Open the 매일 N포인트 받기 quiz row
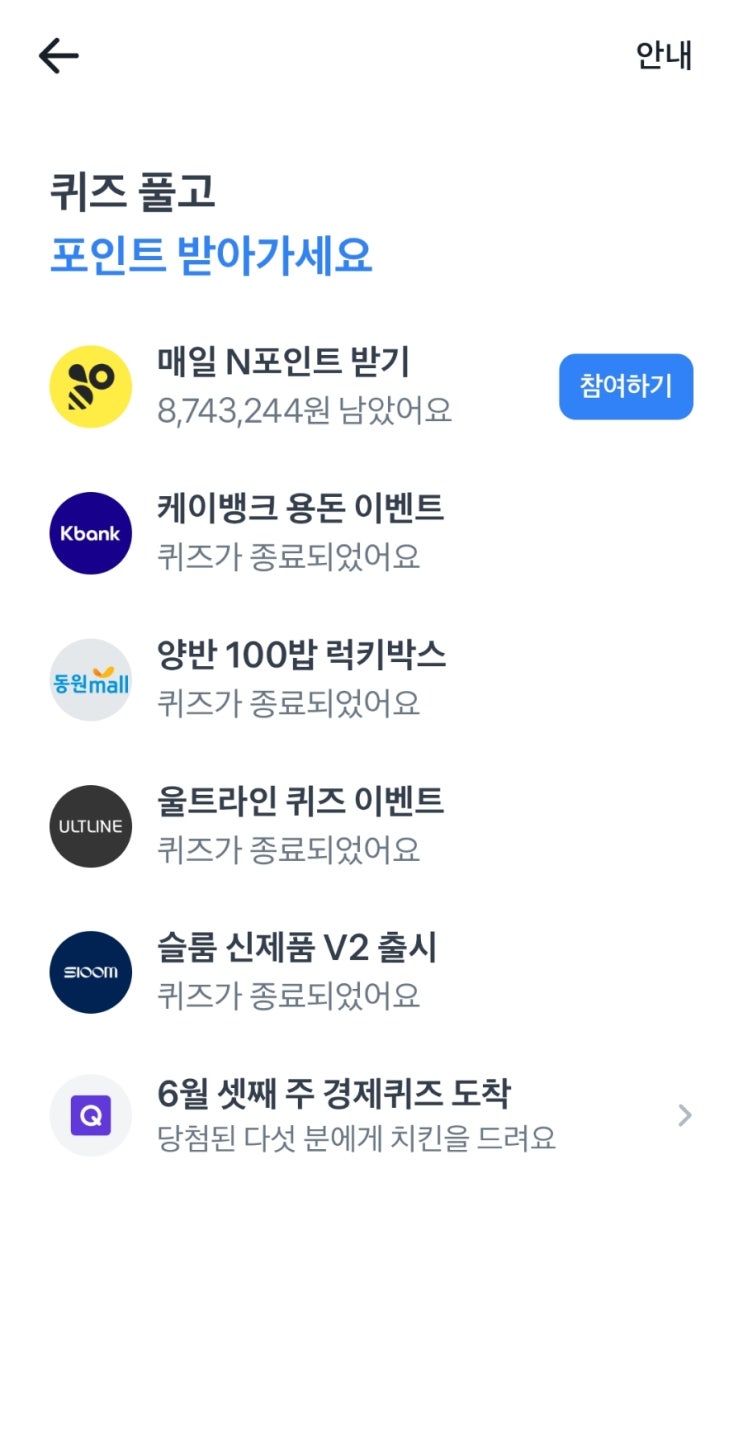 tap(371, 386)
